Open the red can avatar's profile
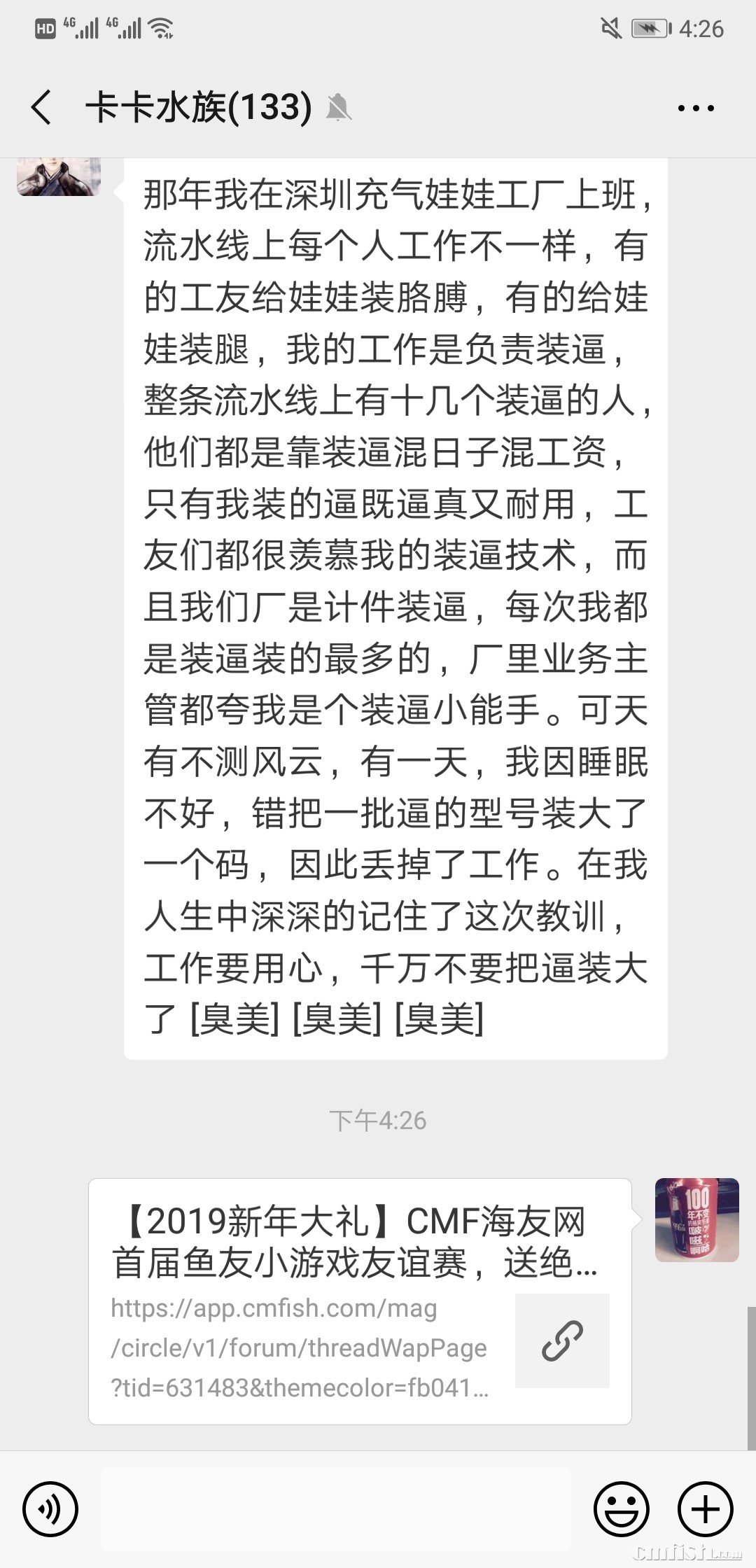The image size is (756, 1568). 696,1220
